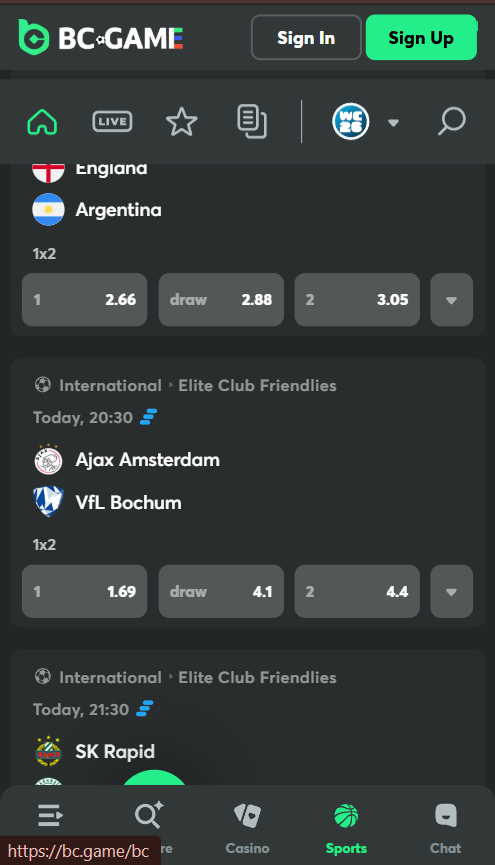The width and height of the screenshot is (495, 865).
Task: Bet on England win at 2.66
Action: point(84,300)
